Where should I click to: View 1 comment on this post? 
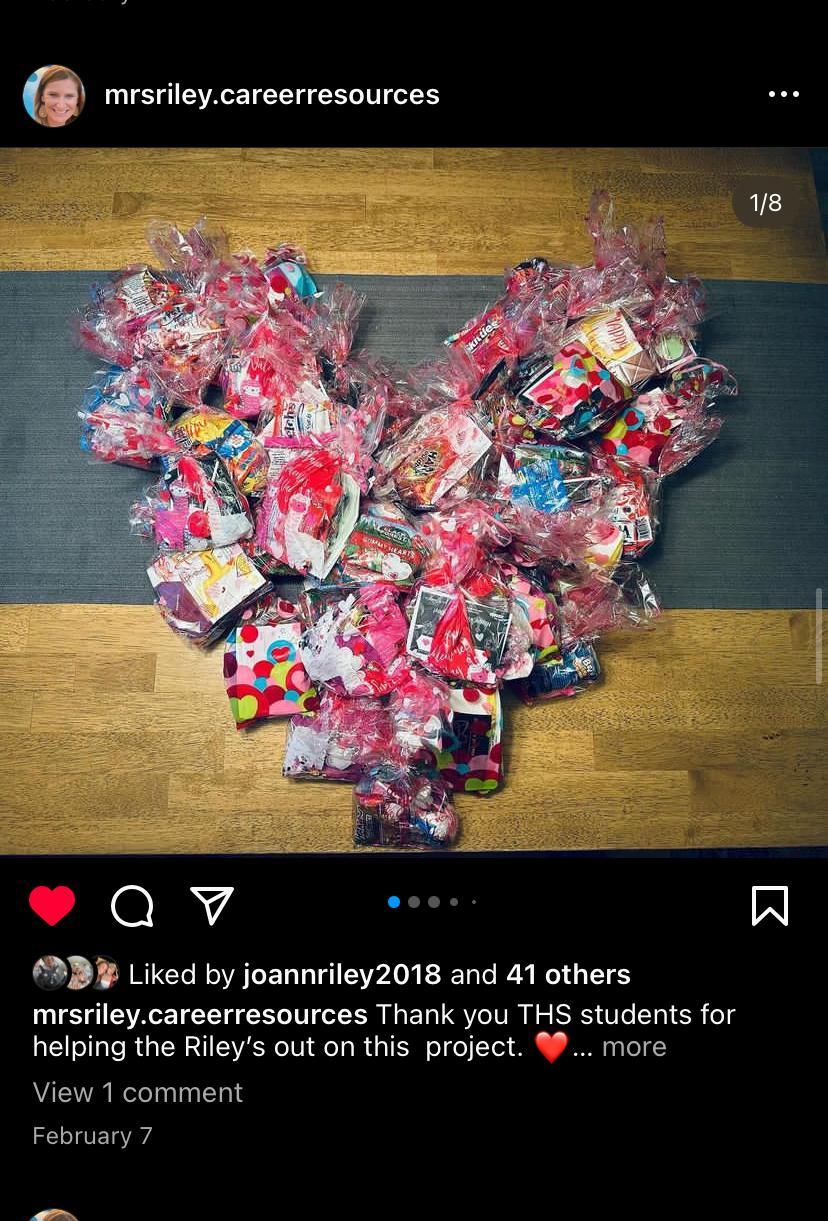[x=137, y=1092]
